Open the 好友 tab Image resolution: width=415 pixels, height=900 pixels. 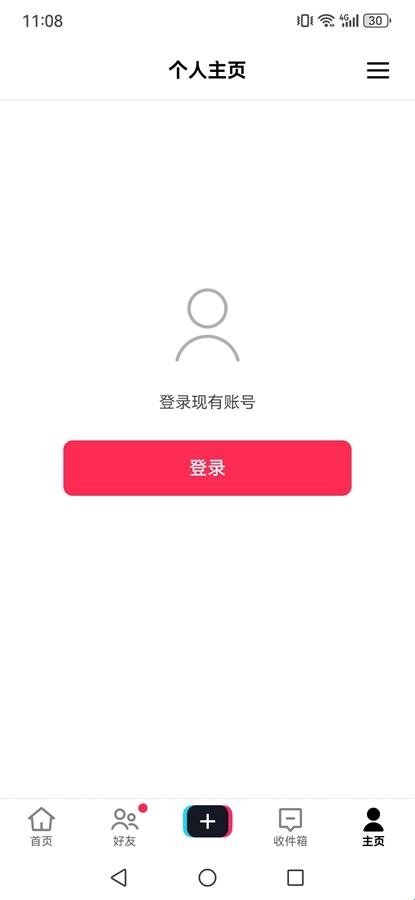point(125,827)
